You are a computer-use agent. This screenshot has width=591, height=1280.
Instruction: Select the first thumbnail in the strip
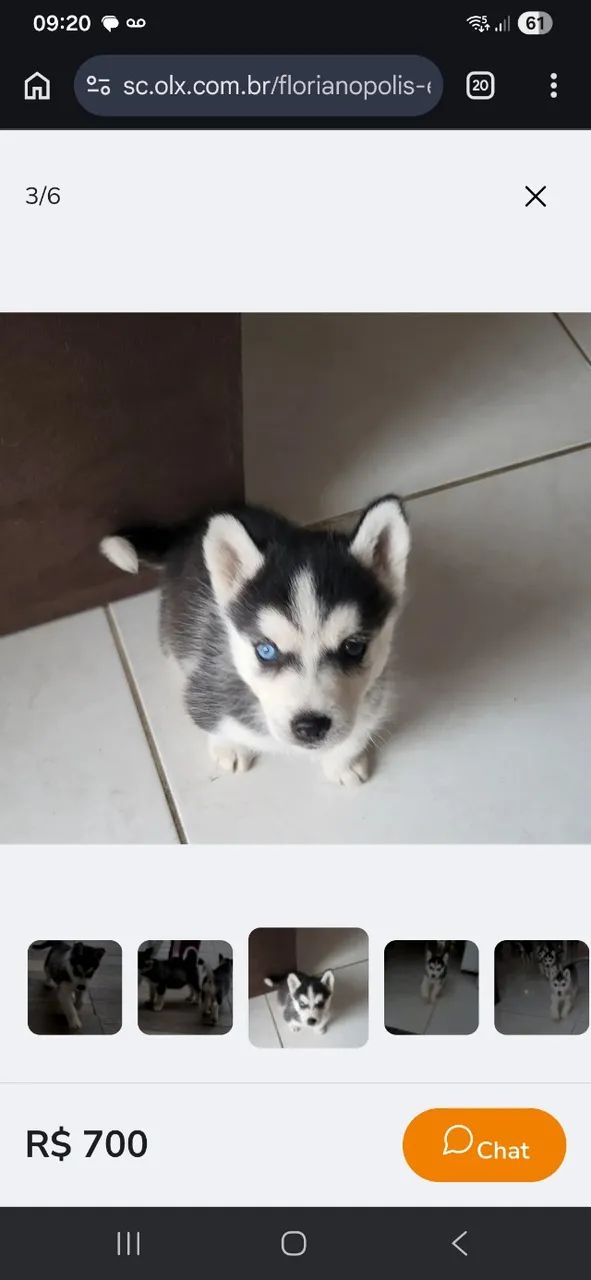(75, 987)
